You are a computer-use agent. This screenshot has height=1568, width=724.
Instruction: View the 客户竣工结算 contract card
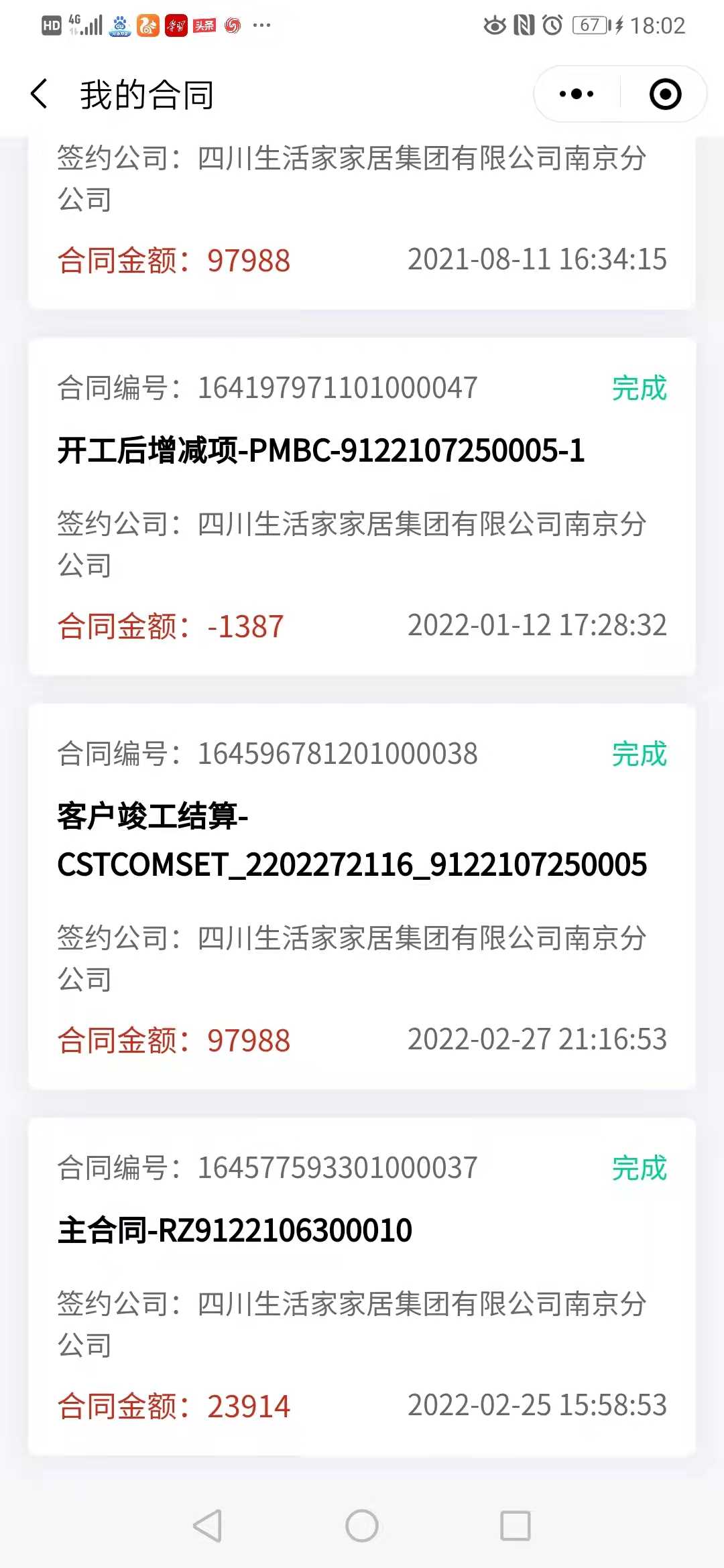coord(362,896)
